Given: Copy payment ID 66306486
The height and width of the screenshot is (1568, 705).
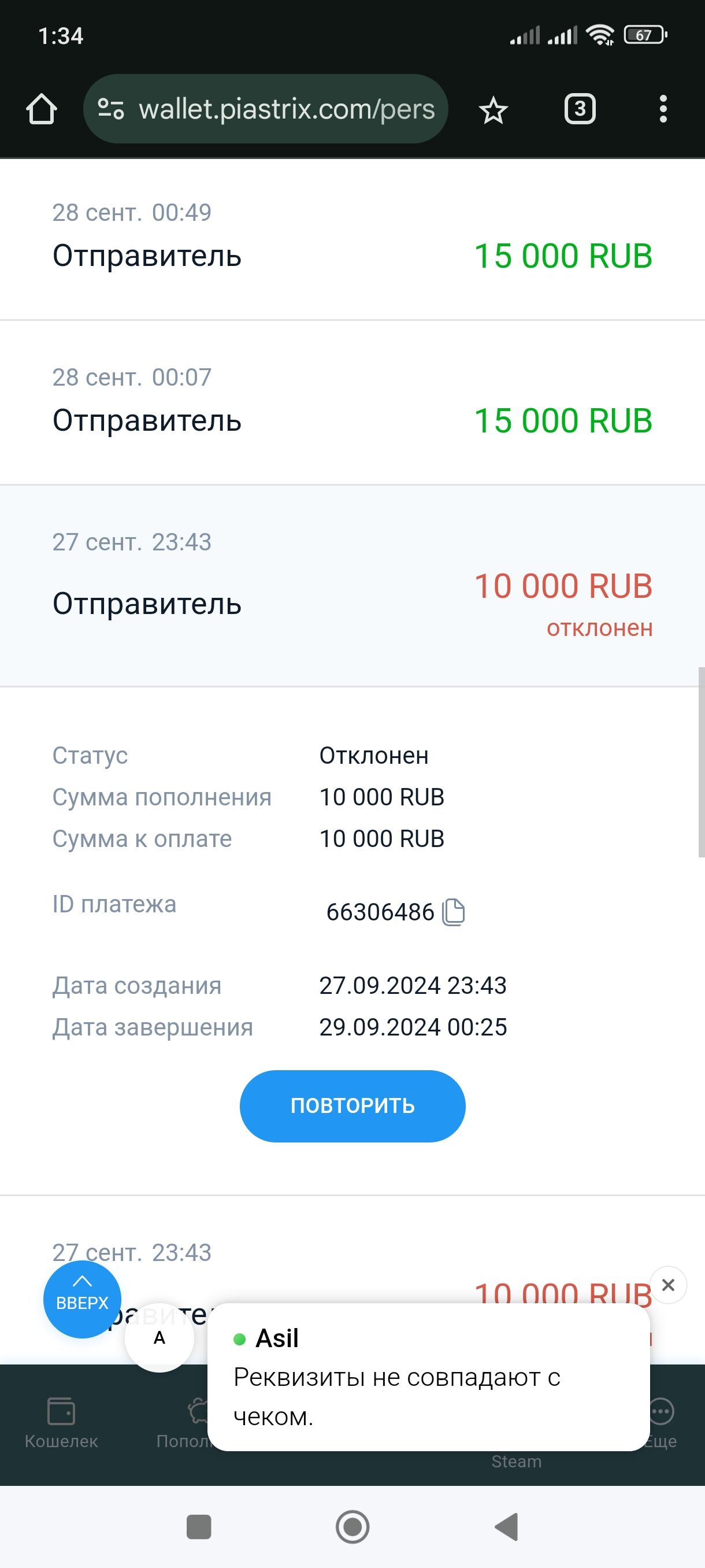Looking at the screenshot, I should click(x=453, y=912).
